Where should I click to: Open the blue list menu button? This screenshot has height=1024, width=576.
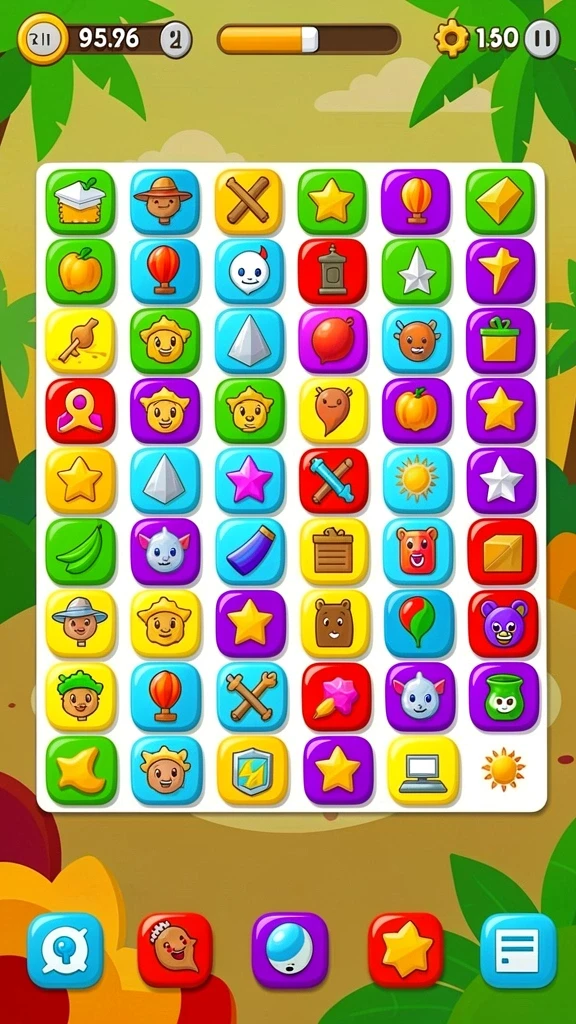pyautogui.click(x=519, y=950)
